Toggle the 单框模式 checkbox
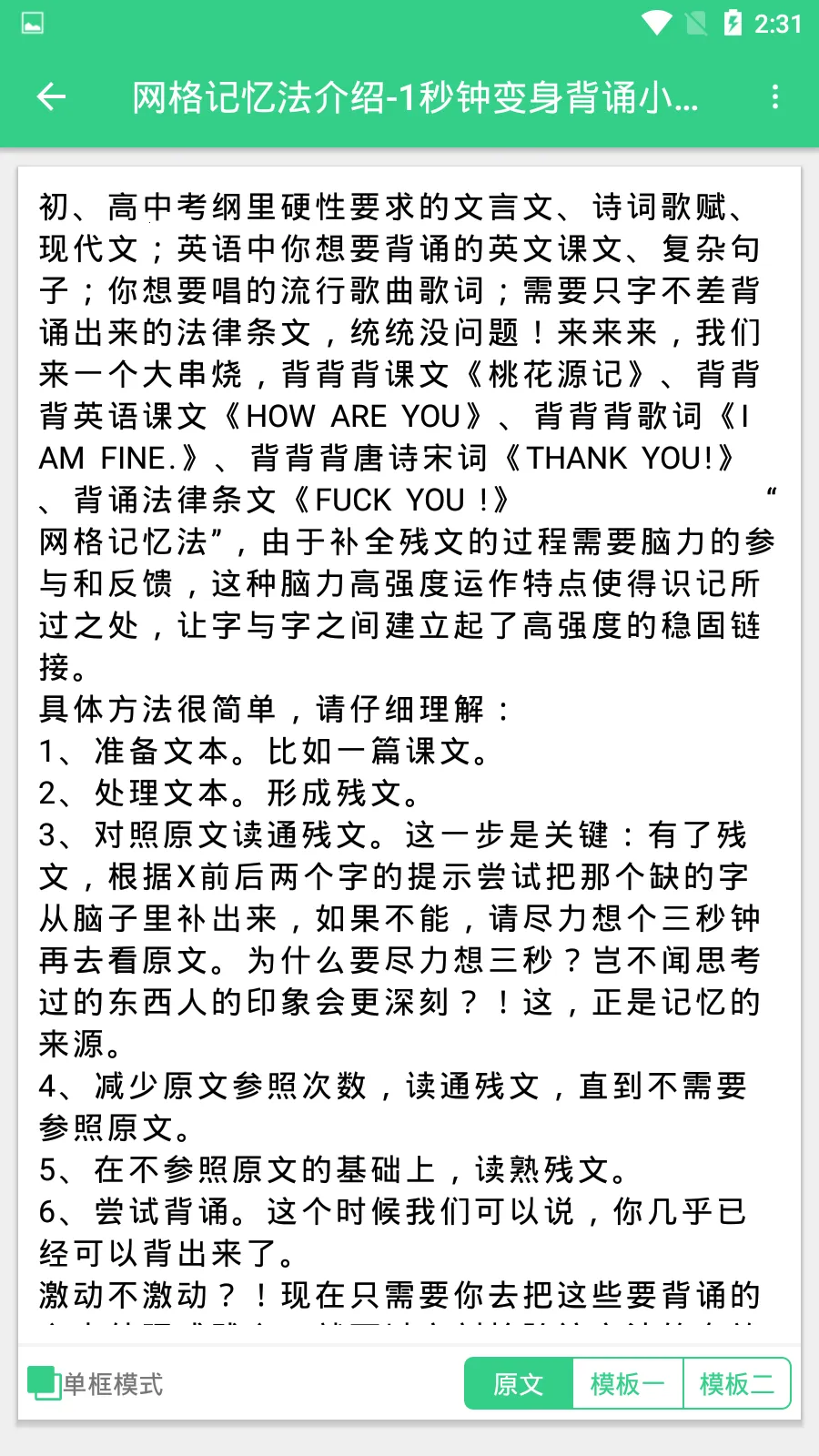The width and height of the screenshot is (819, 1456). tap(43, 1383)
